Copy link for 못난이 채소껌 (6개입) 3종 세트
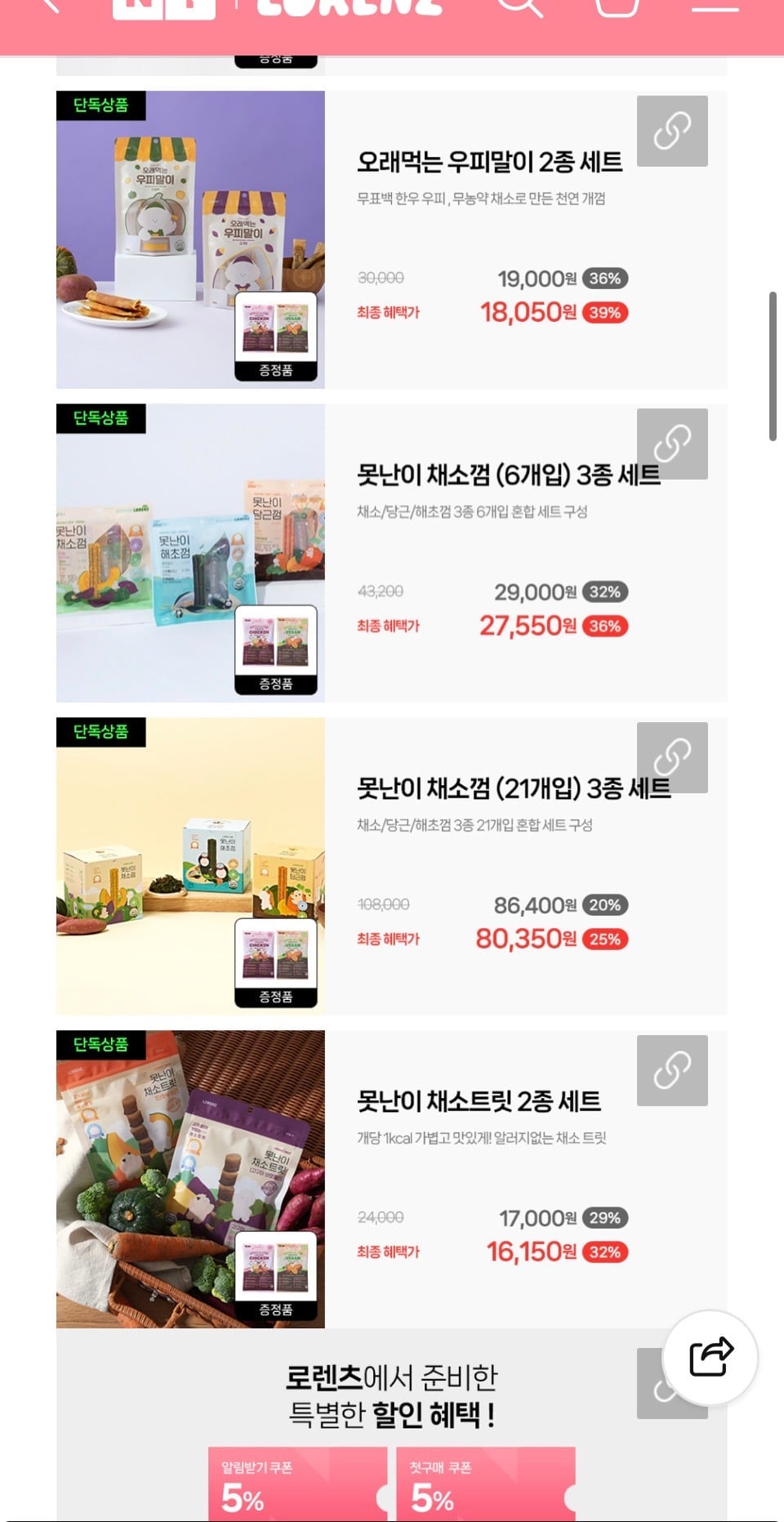Image resolution: width=784 pixels, height=1522 pixels. tap(672, 444)
